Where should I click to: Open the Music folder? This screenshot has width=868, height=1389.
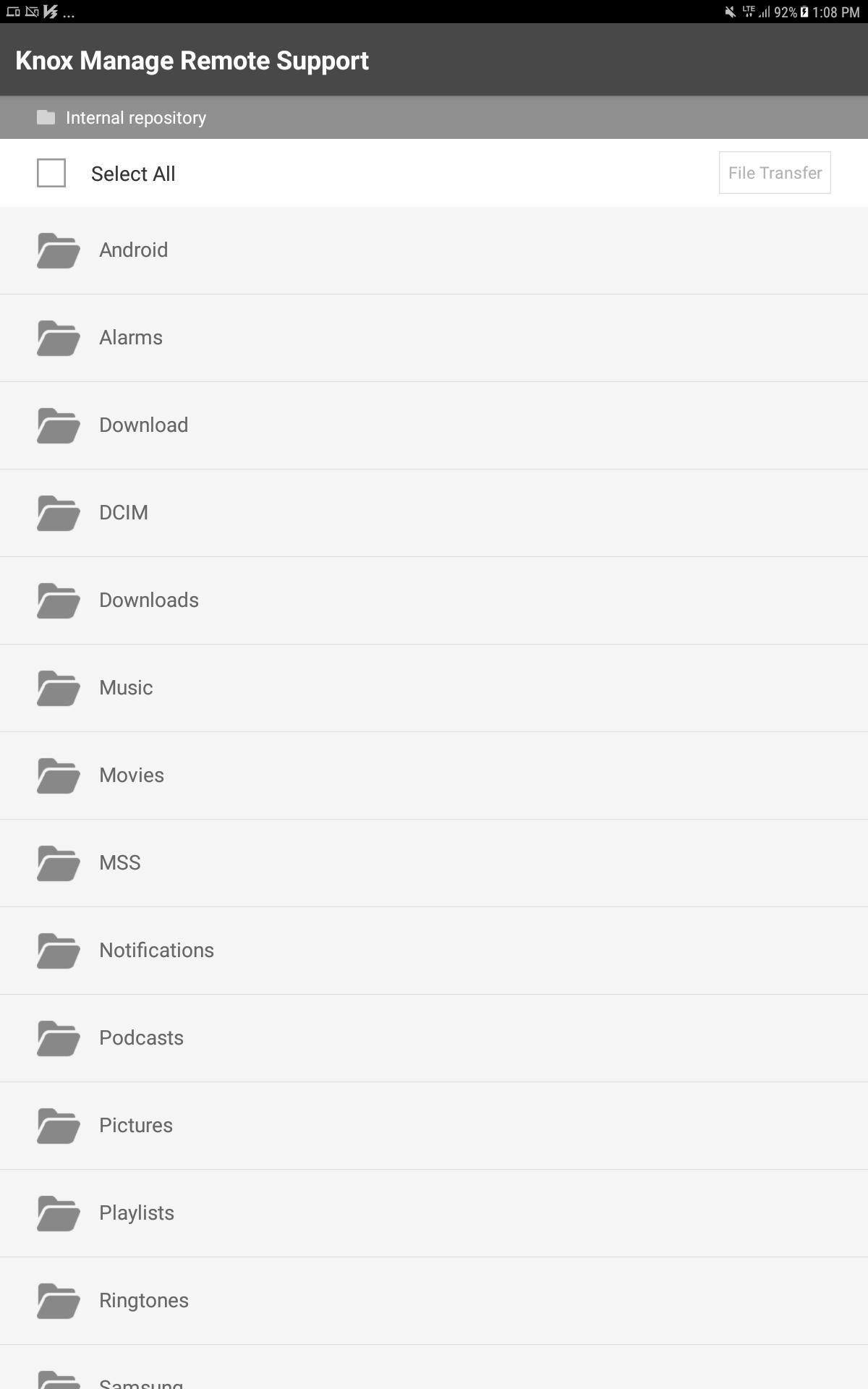pyautogui.click(x=434, y=688)
